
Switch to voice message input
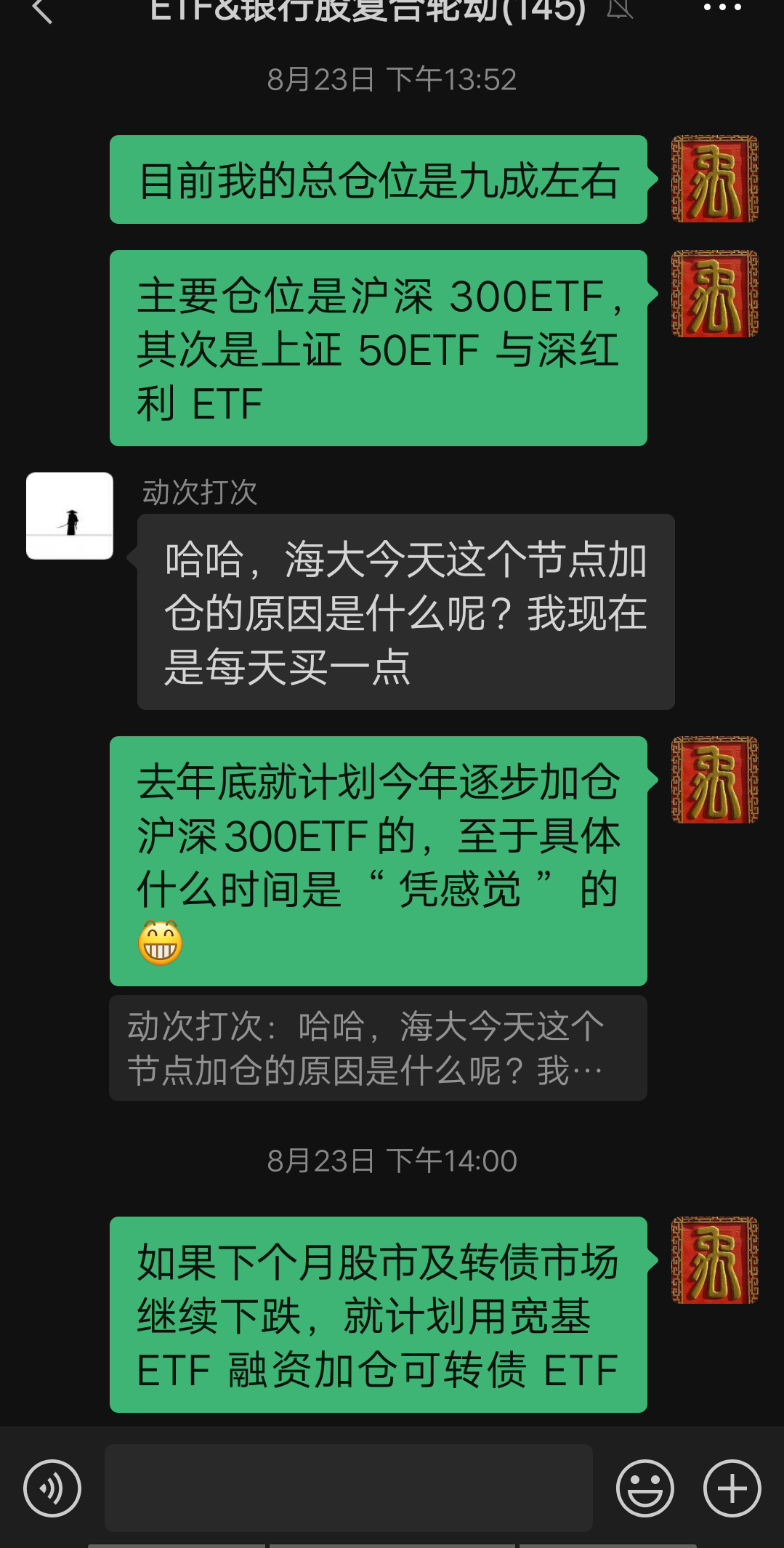(x=52, y=1488)
